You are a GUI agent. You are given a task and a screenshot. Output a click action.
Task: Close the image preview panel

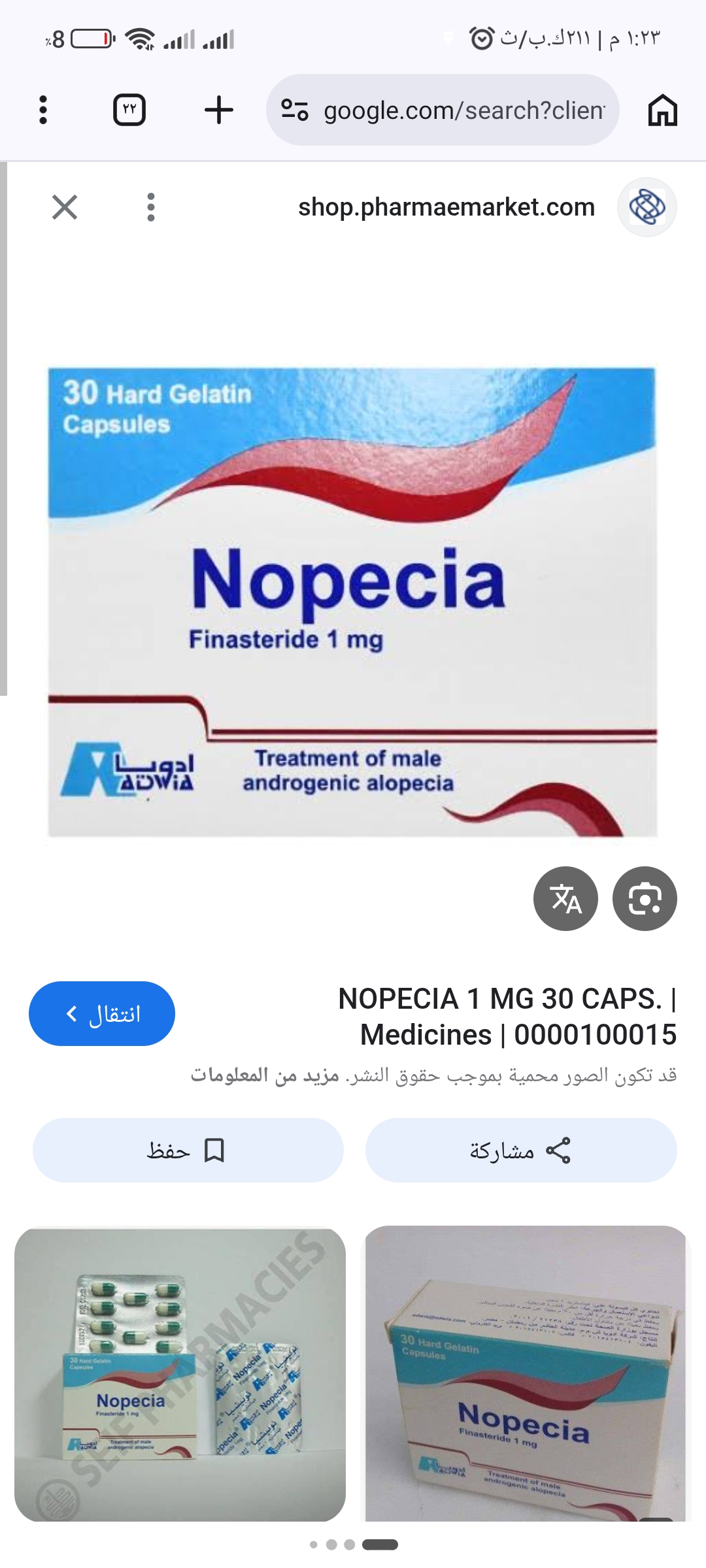click(x=65, y=207)
